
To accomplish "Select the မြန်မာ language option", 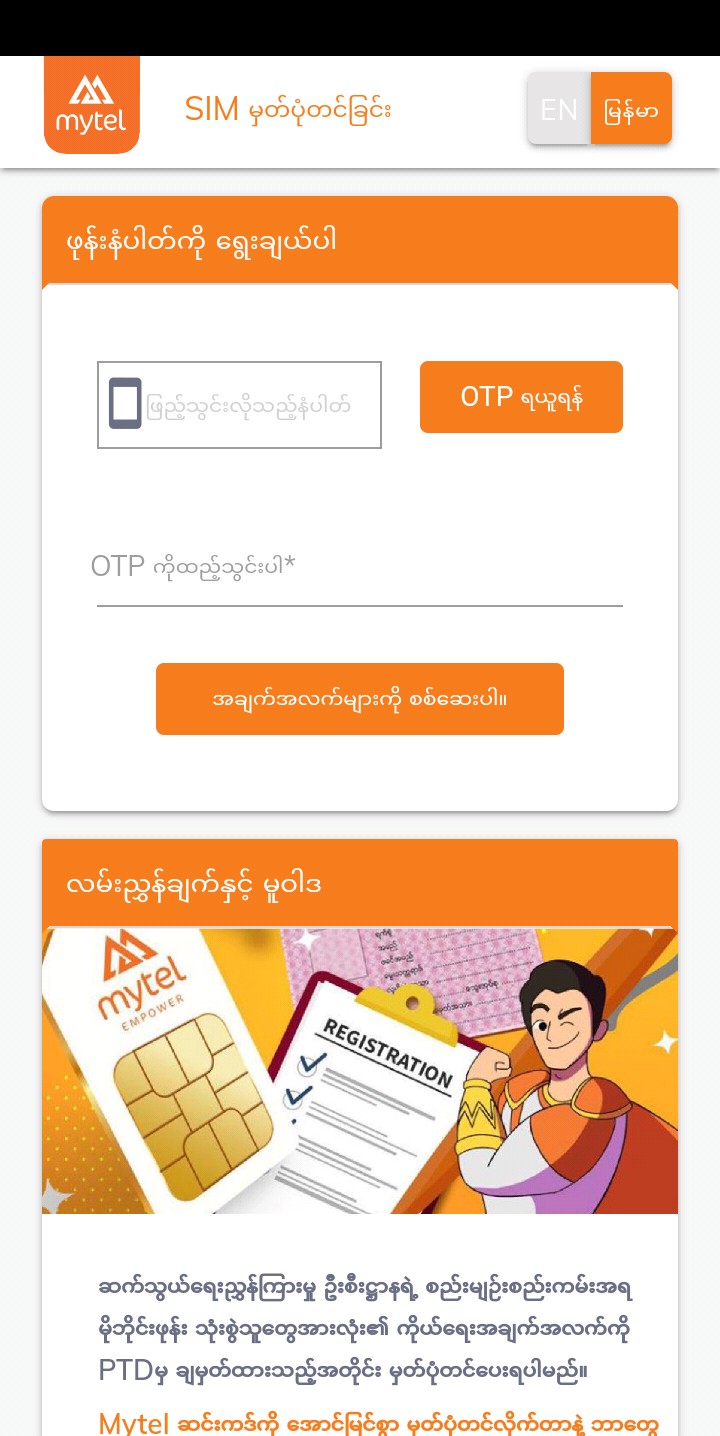I will [631, 108].
